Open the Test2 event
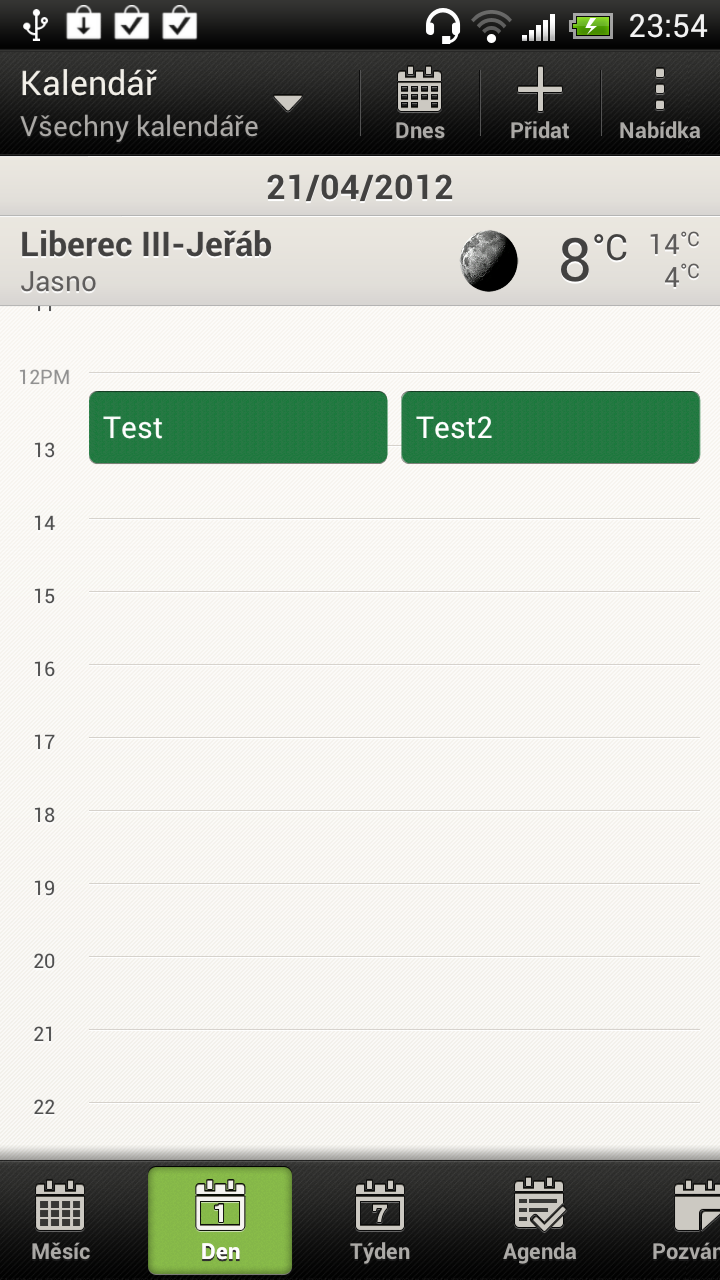This screenshot has height=1280, width=720. click(x=550, y=428)
